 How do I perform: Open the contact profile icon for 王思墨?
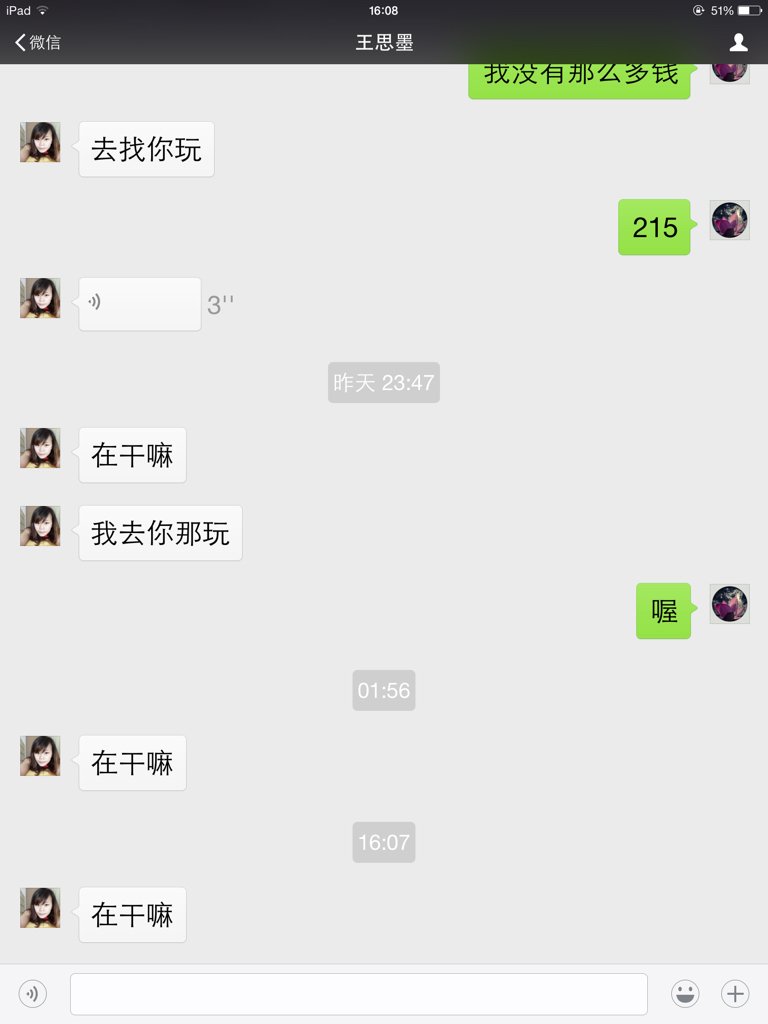coord(738,42)
